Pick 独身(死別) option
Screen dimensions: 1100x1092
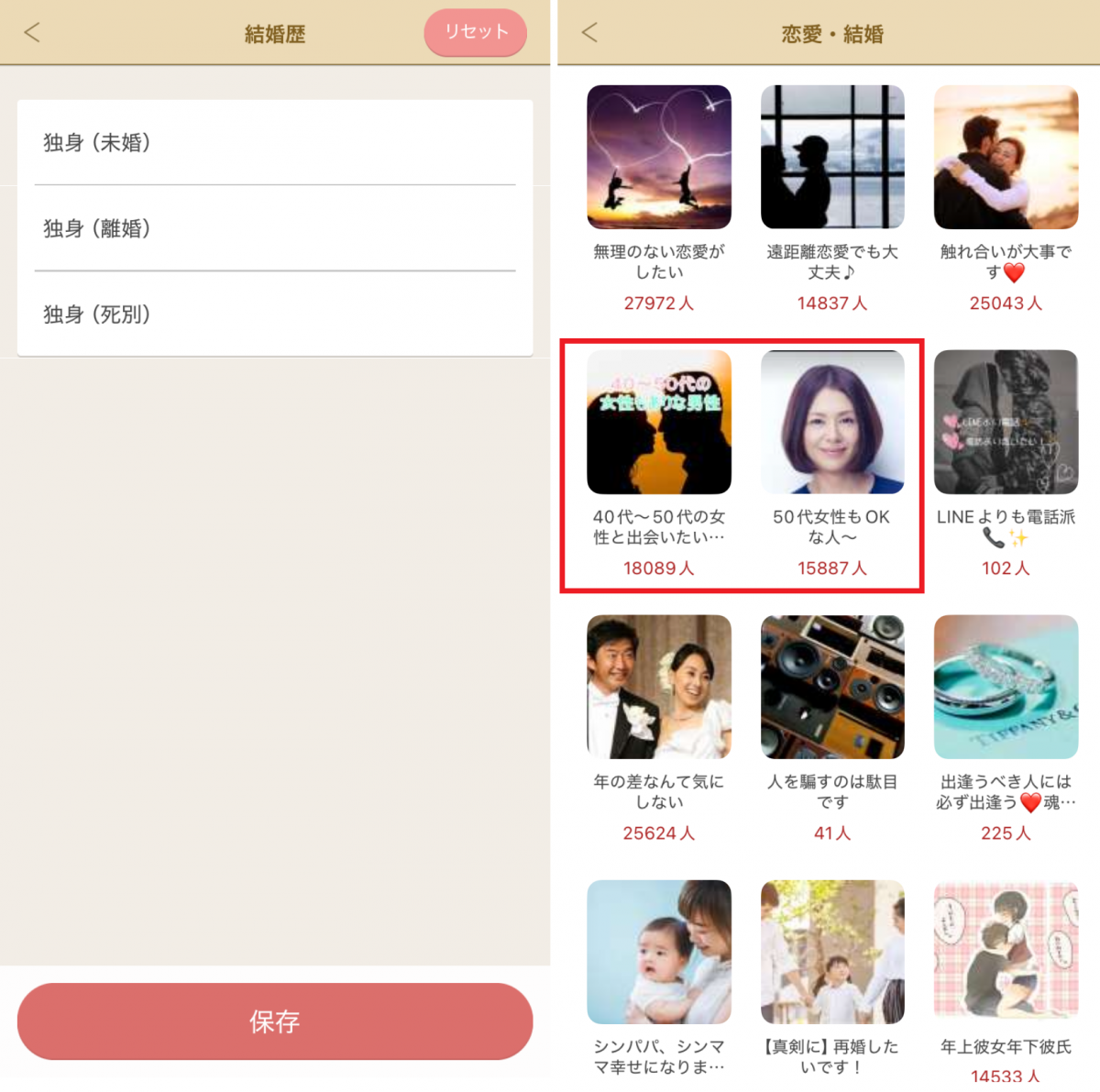274,314
